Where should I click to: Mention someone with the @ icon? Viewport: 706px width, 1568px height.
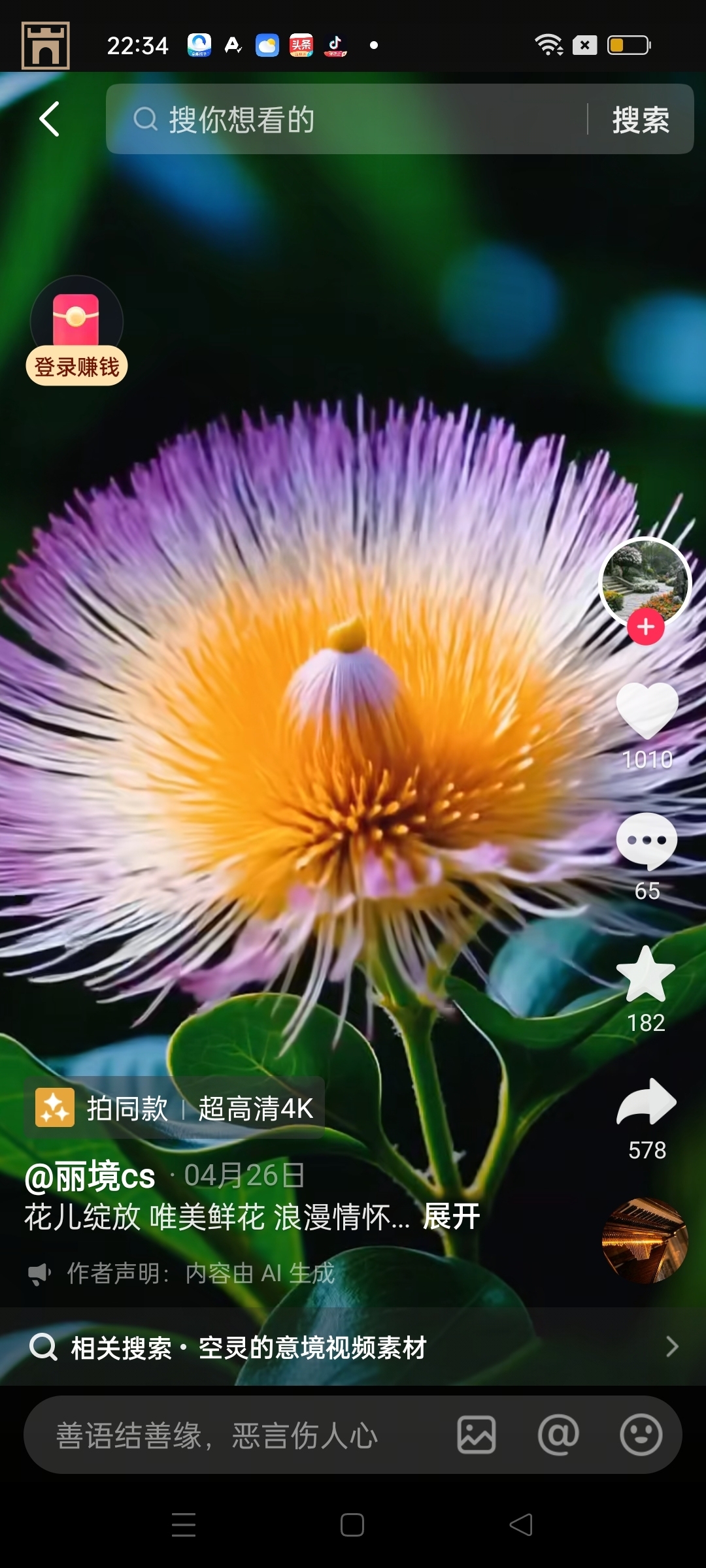coord(558,1435)
